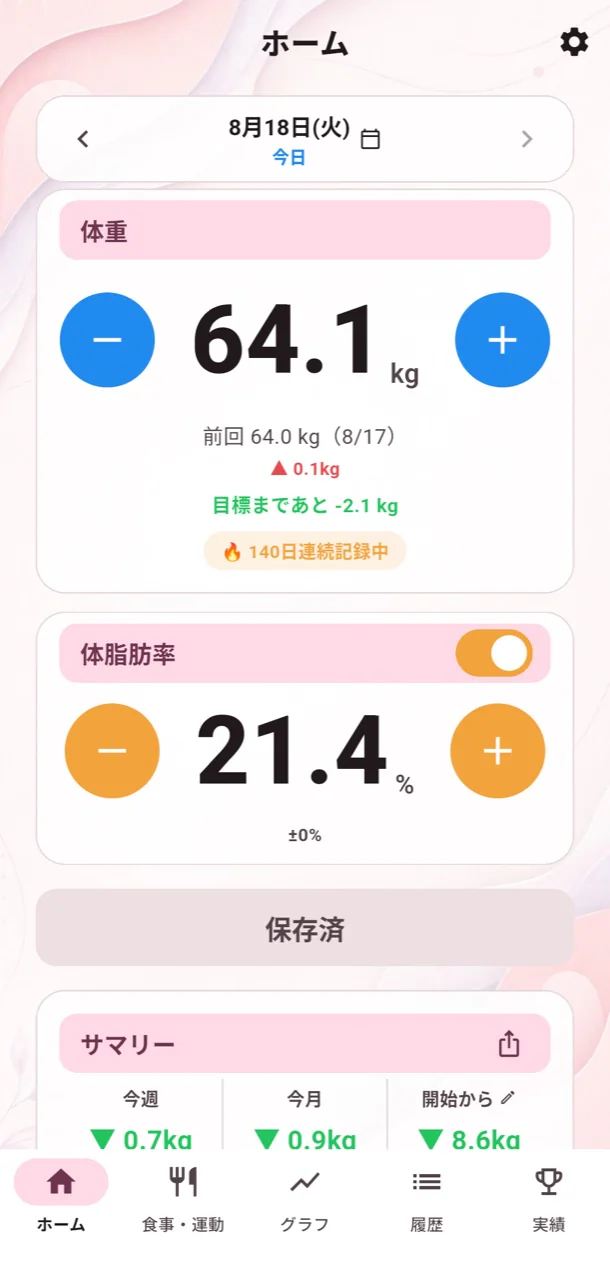Open the 実績 achievements tab
610x1280 pixels.
pyautogui.click(x=549, y=1197)
